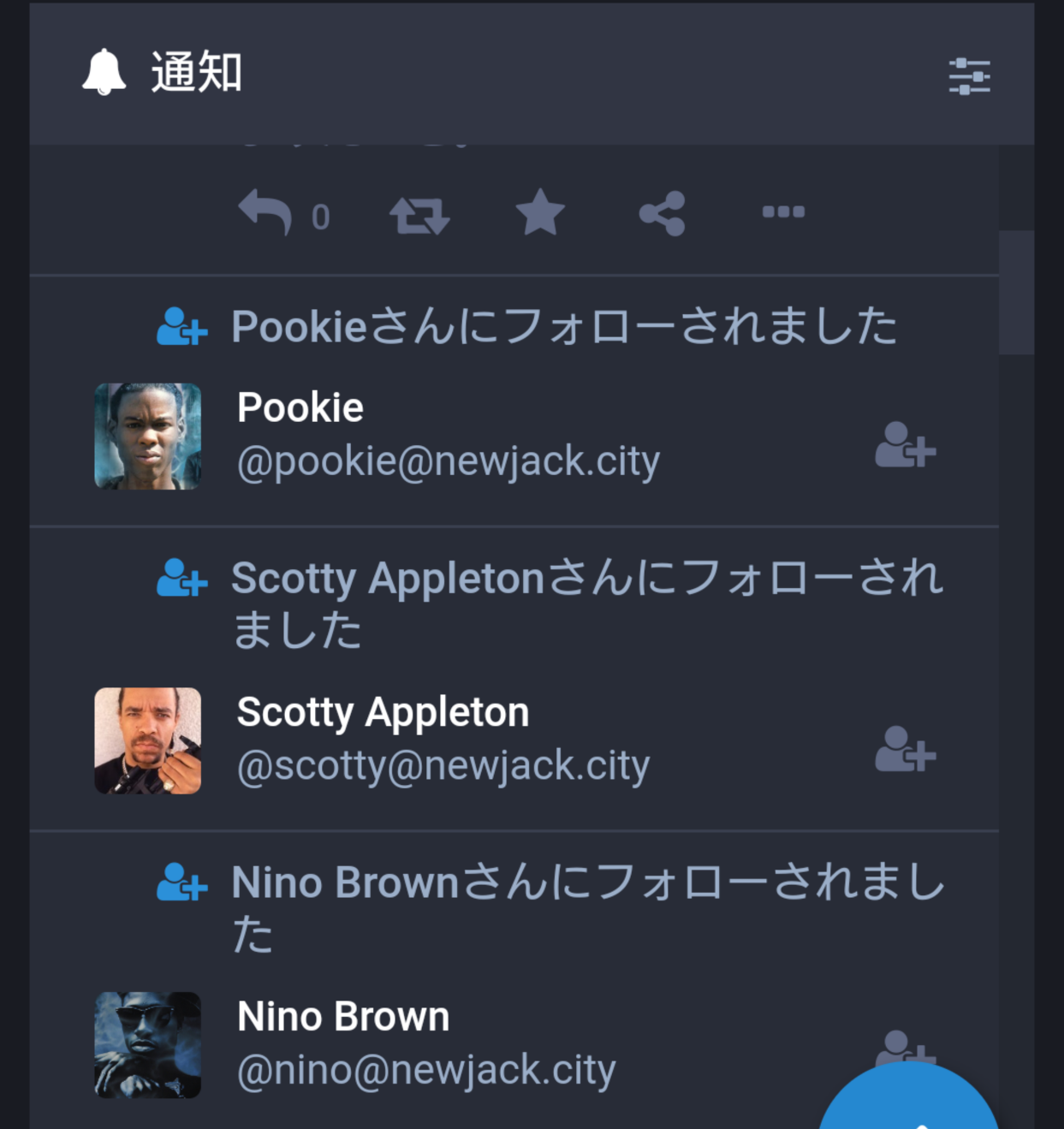Follow back Pookie

[x=905, y=445]
